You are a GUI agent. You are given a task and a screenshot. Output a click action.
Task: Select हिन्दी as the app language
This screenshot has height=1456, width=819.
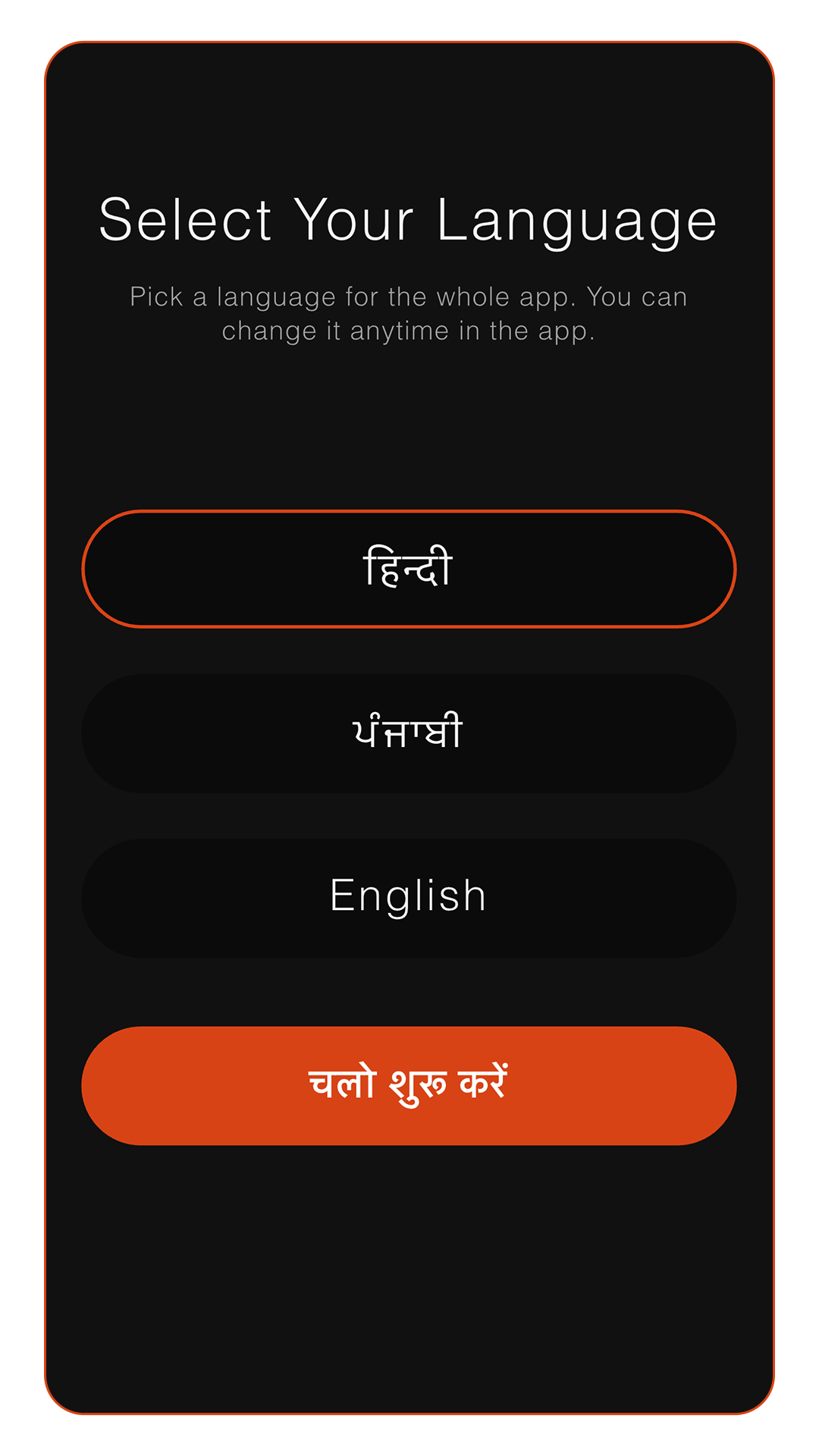(409, 569)
